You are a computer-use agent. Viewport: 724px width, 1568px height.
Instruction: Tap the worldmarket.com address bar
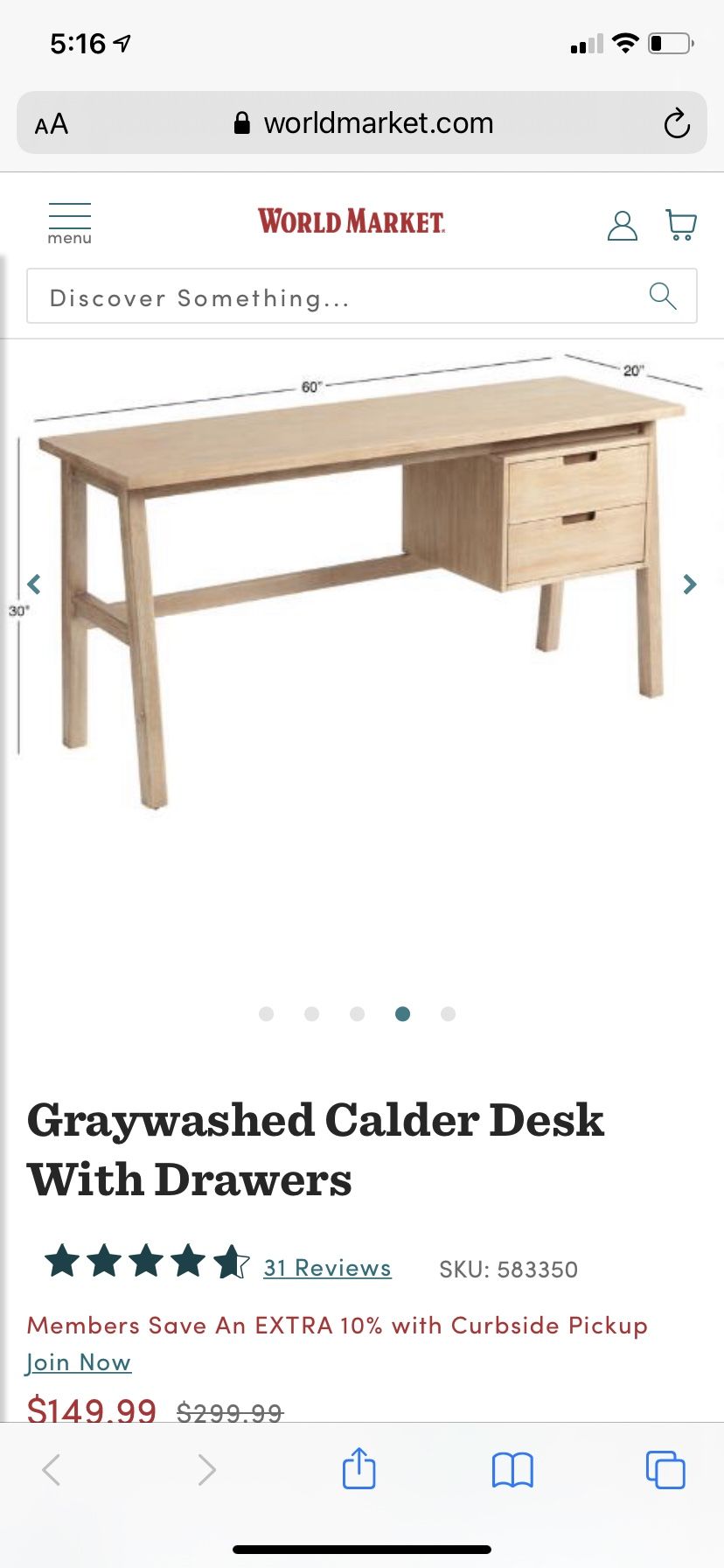pyautogui.click(x=362, y=122)
